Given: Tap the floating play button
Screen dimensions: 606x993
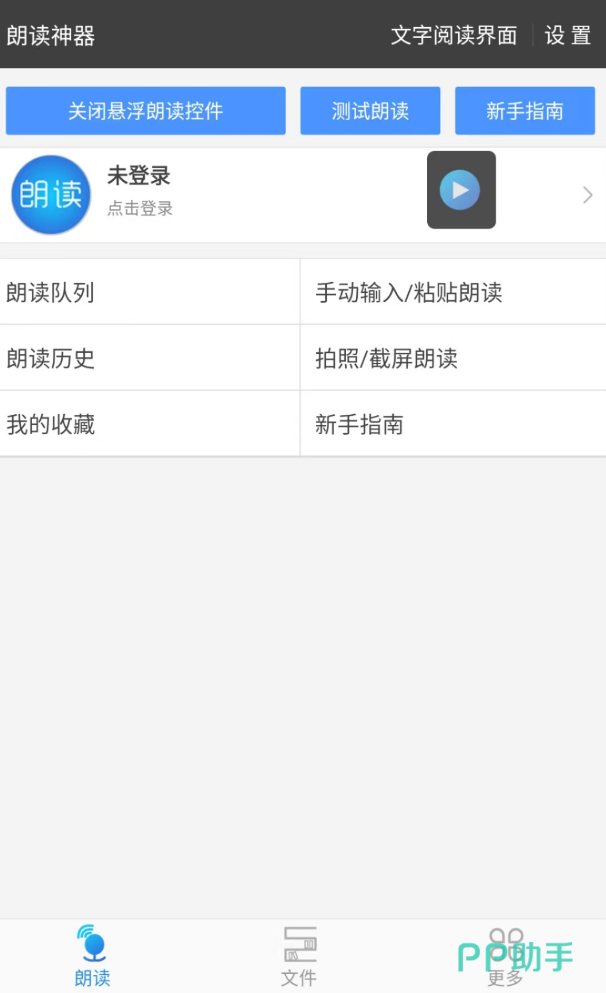Looking at the screenshot, I should (x=460, y=190).
